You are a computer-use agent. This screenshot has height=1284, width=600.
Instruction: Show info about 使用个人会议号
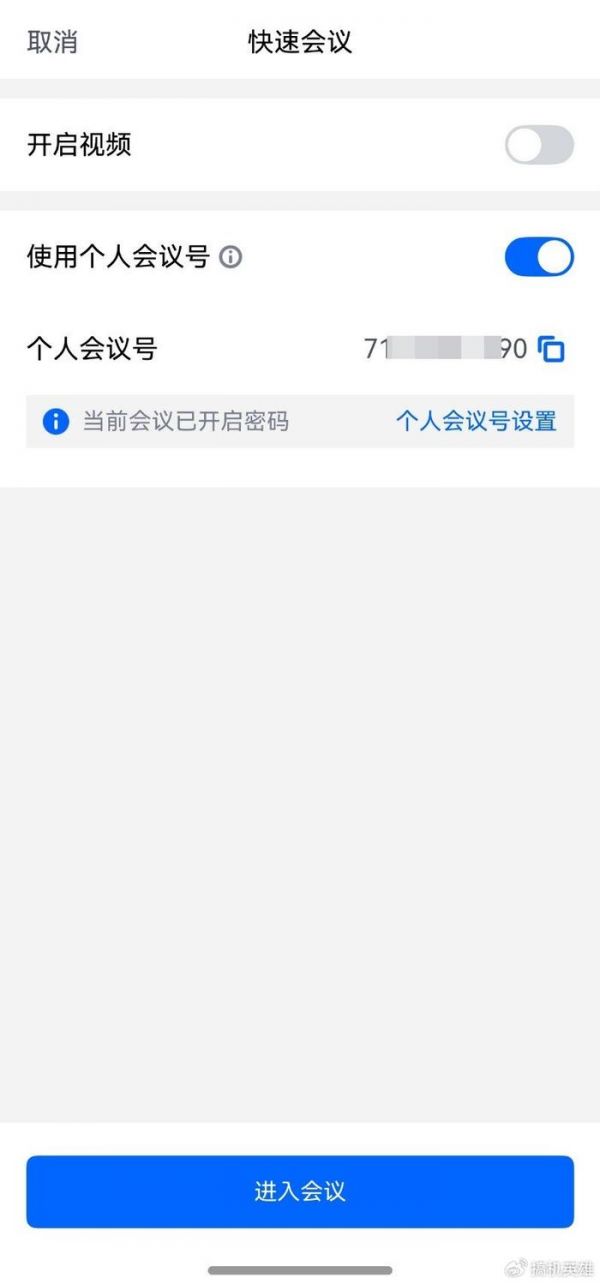tap(231, 258)
